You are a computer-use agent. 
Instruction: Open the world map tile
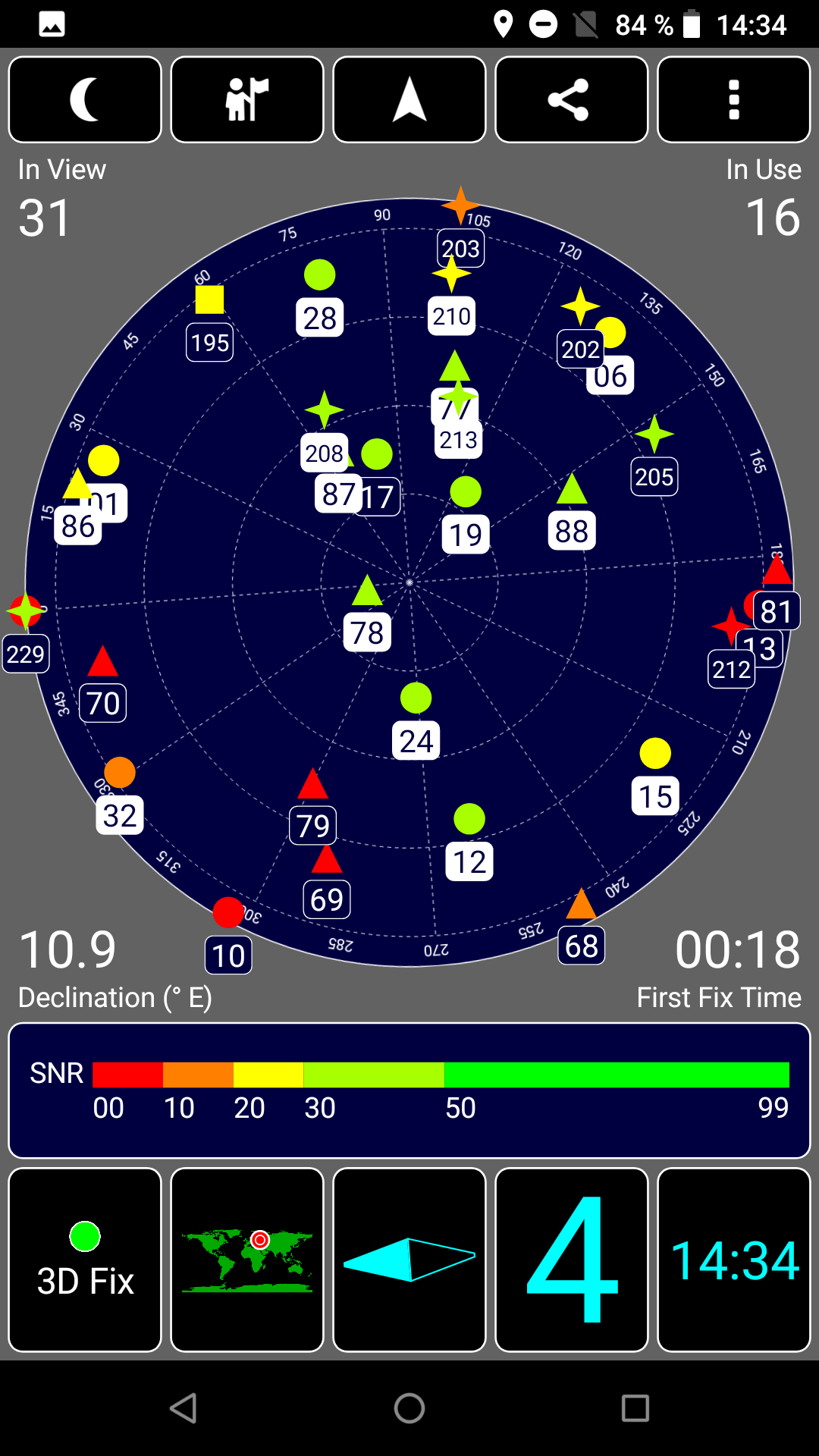point(247,1260)
